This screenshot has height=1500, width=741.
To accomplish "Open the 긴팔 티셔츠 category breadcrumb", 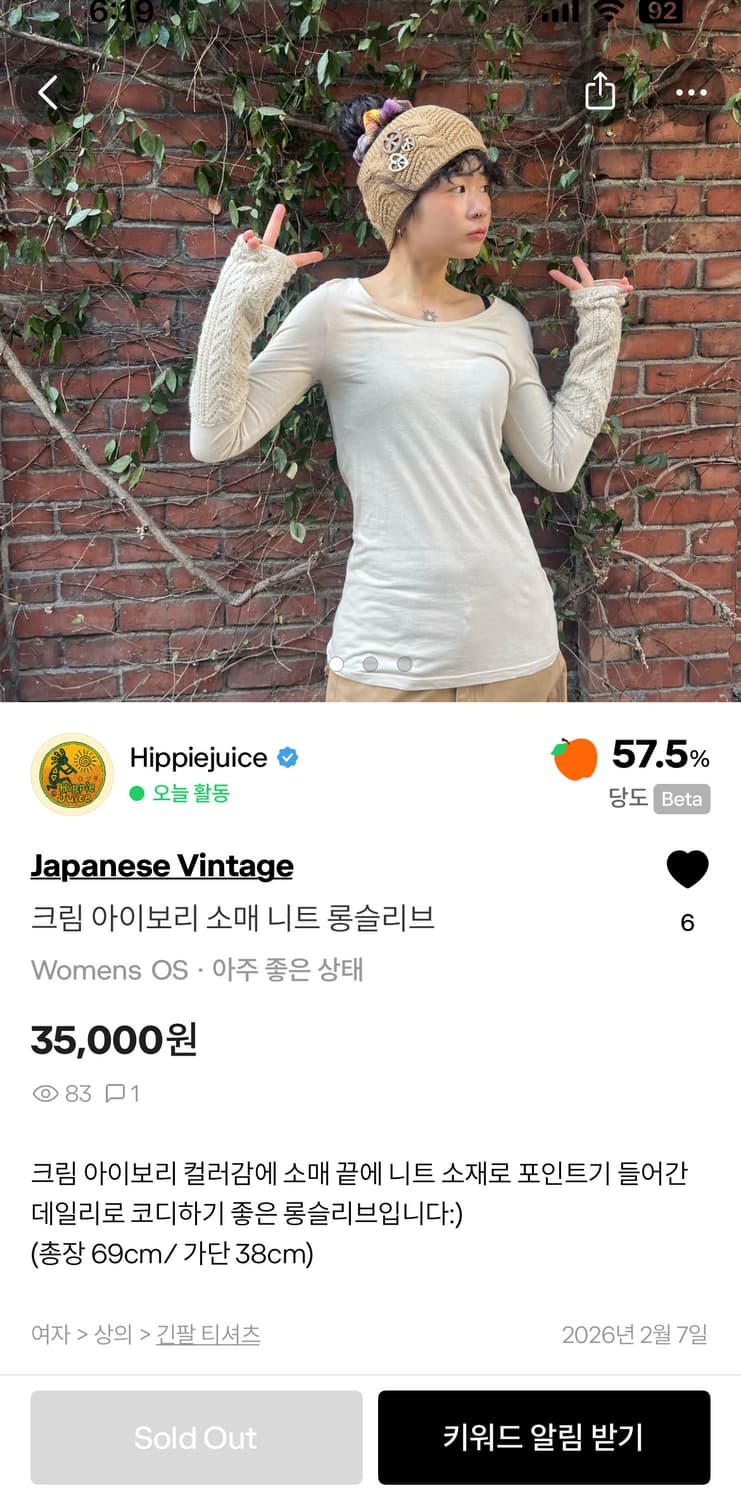I will click(206, 1335).
